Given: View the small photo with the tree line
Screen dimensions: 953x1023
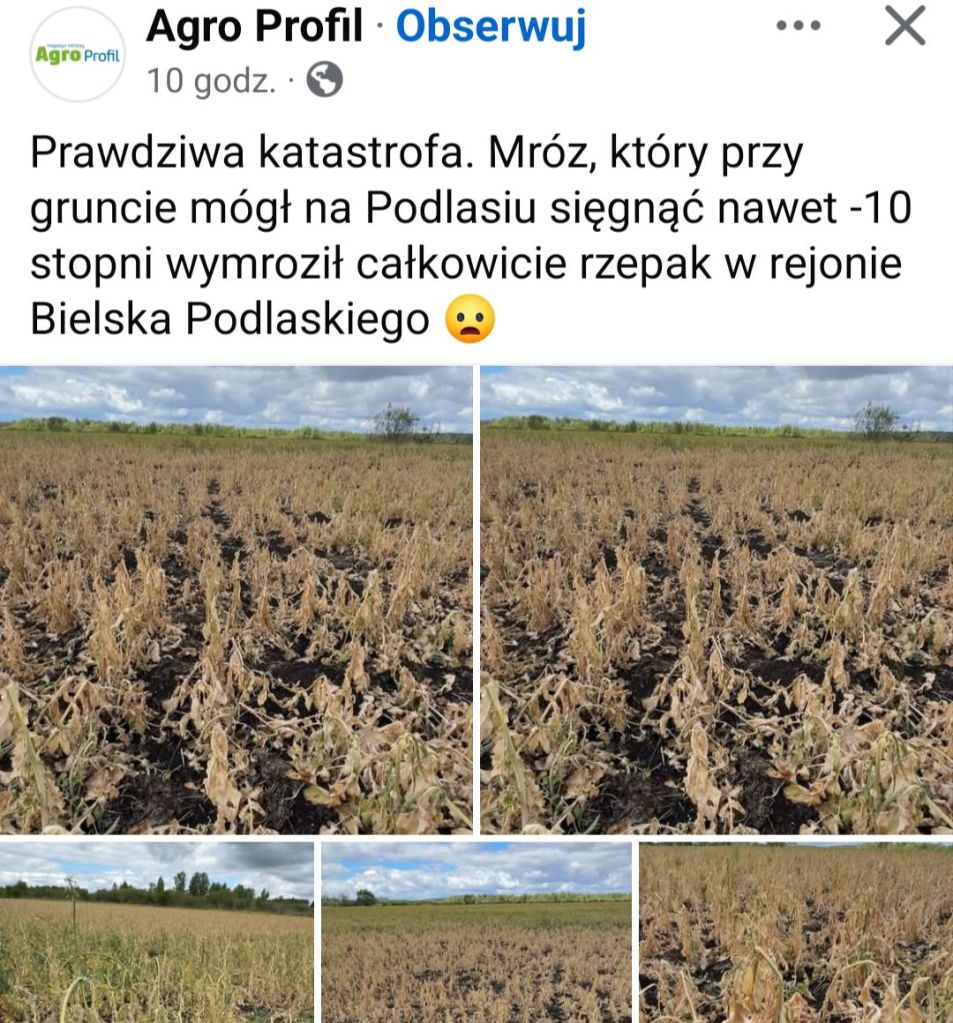Looking at the screenshot, I should pos(157,932).
